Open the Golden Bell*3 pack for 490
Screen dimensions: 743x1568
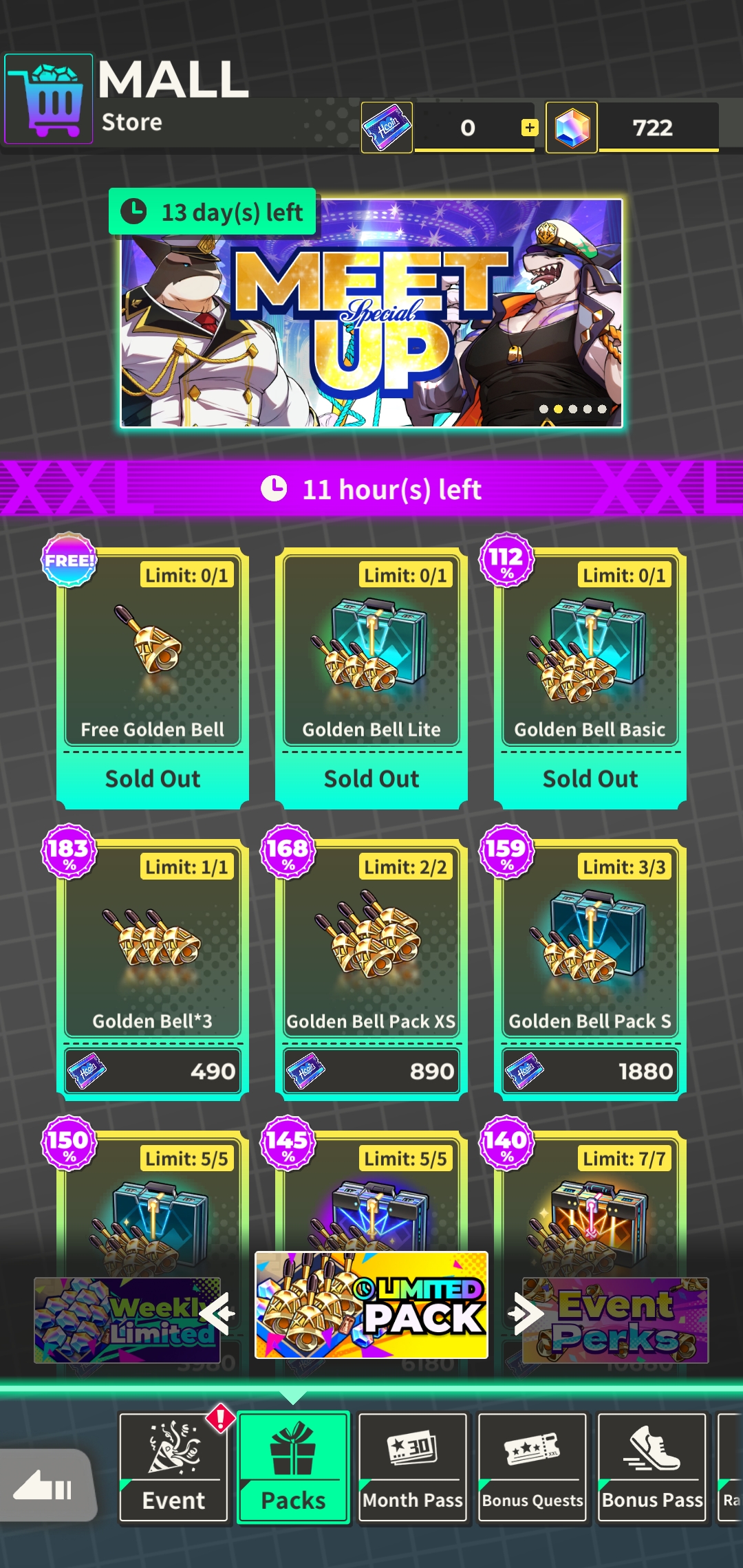coord(153,969)
